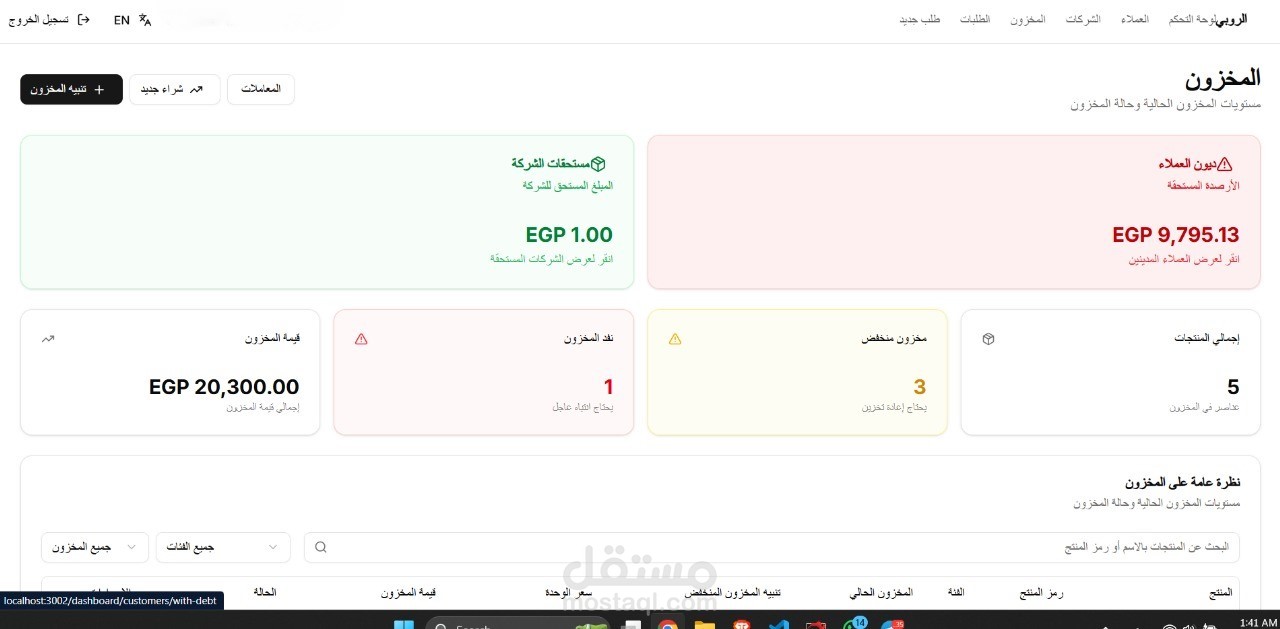Open the المخزون navigation link
Screen dimensions: 1280x629
[x=1027, y=20]
